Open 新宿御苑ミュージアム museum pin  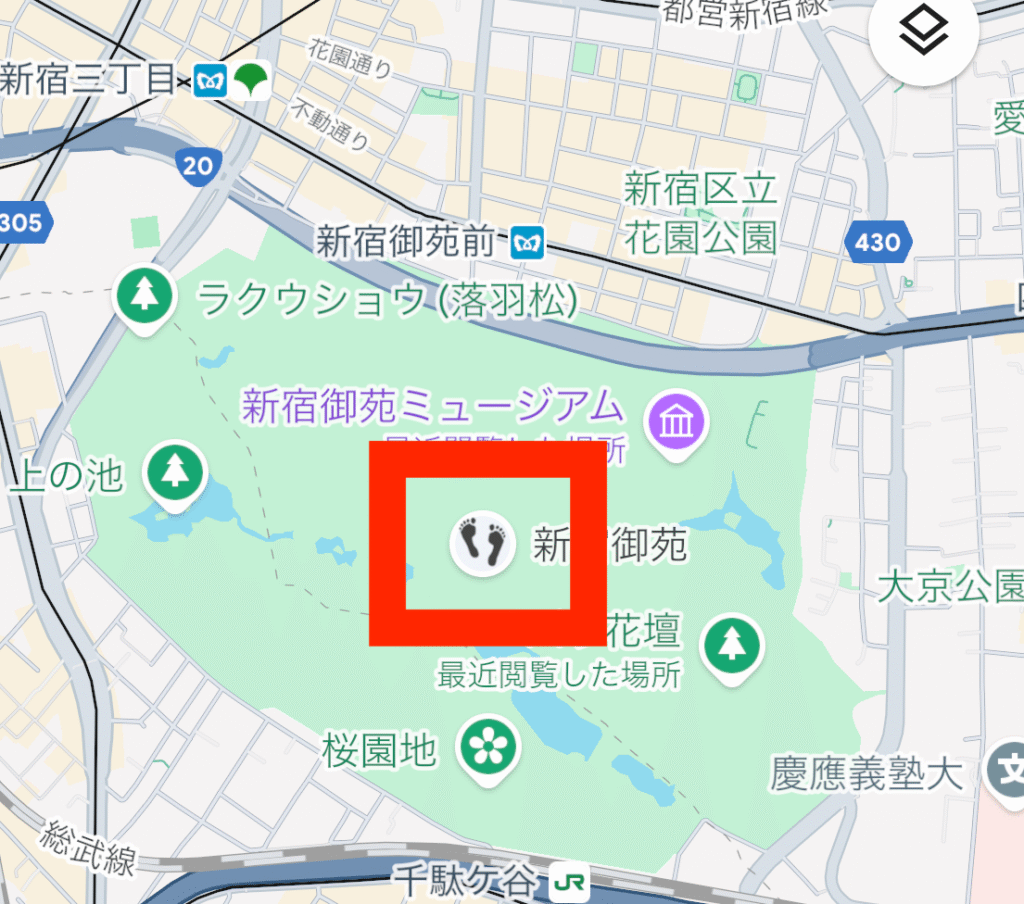click(678, 418)
